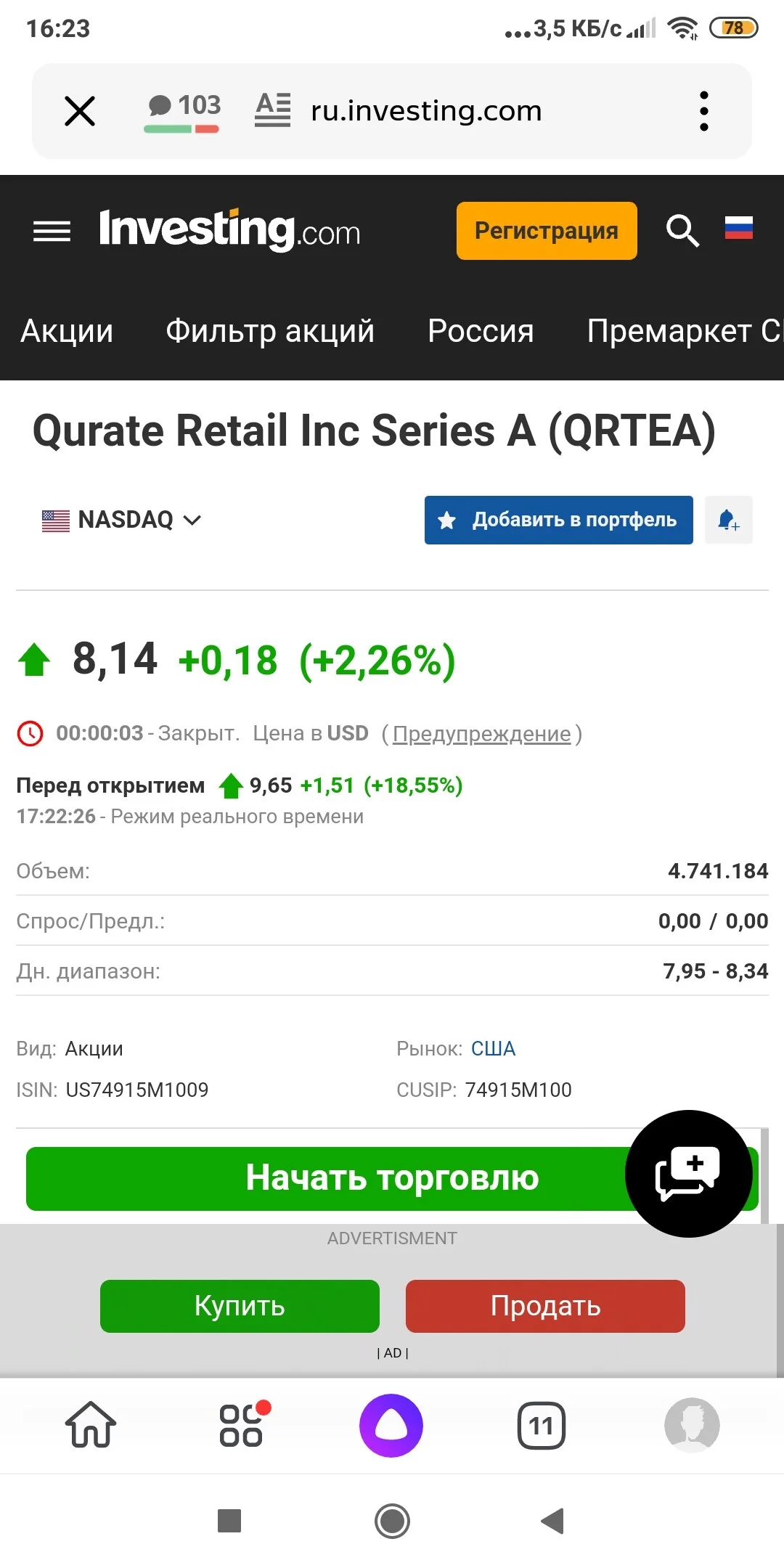Open the Предупреждение link
The image size is (784, 1568).
click(x=482, y=734)
